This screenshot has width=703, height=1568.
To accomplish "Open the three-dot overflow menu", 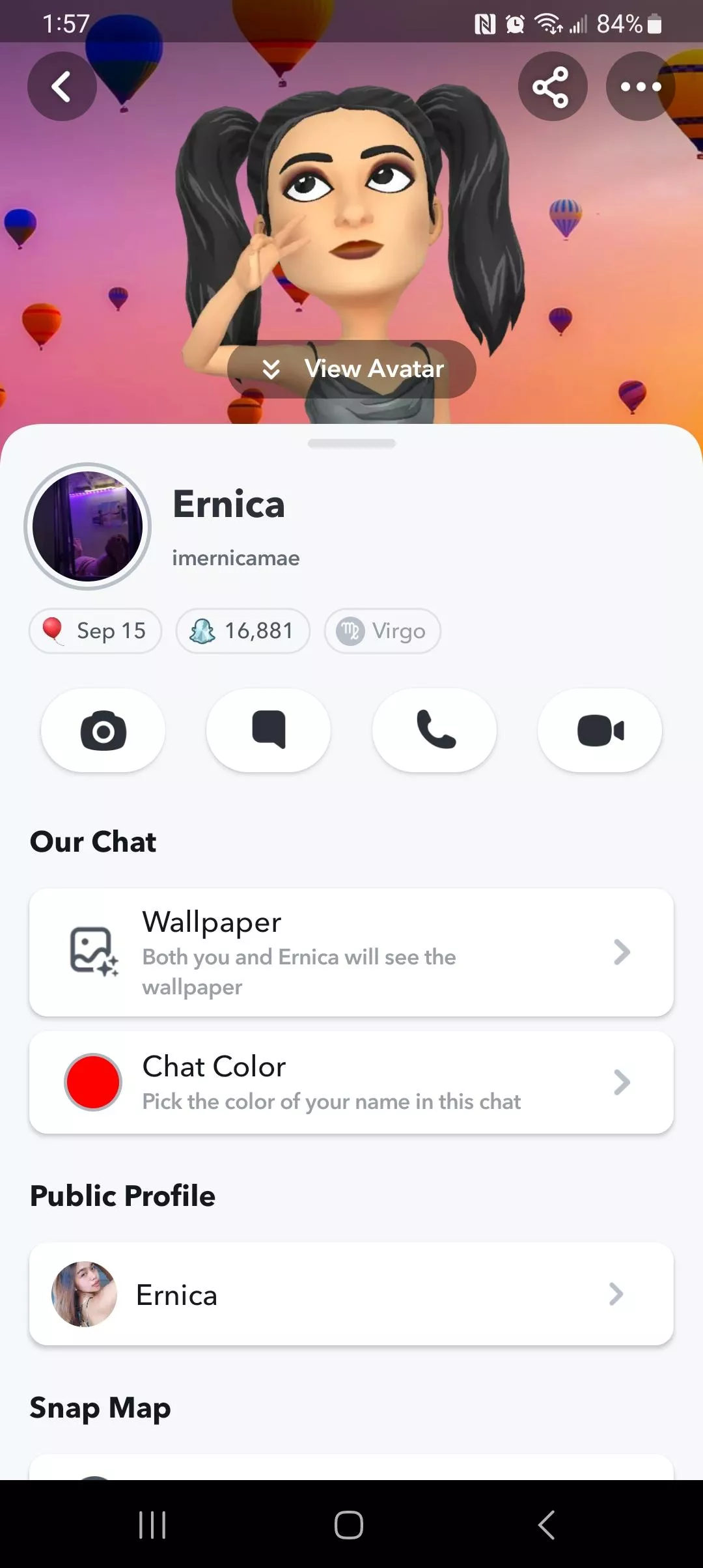I will coord(641,86).
